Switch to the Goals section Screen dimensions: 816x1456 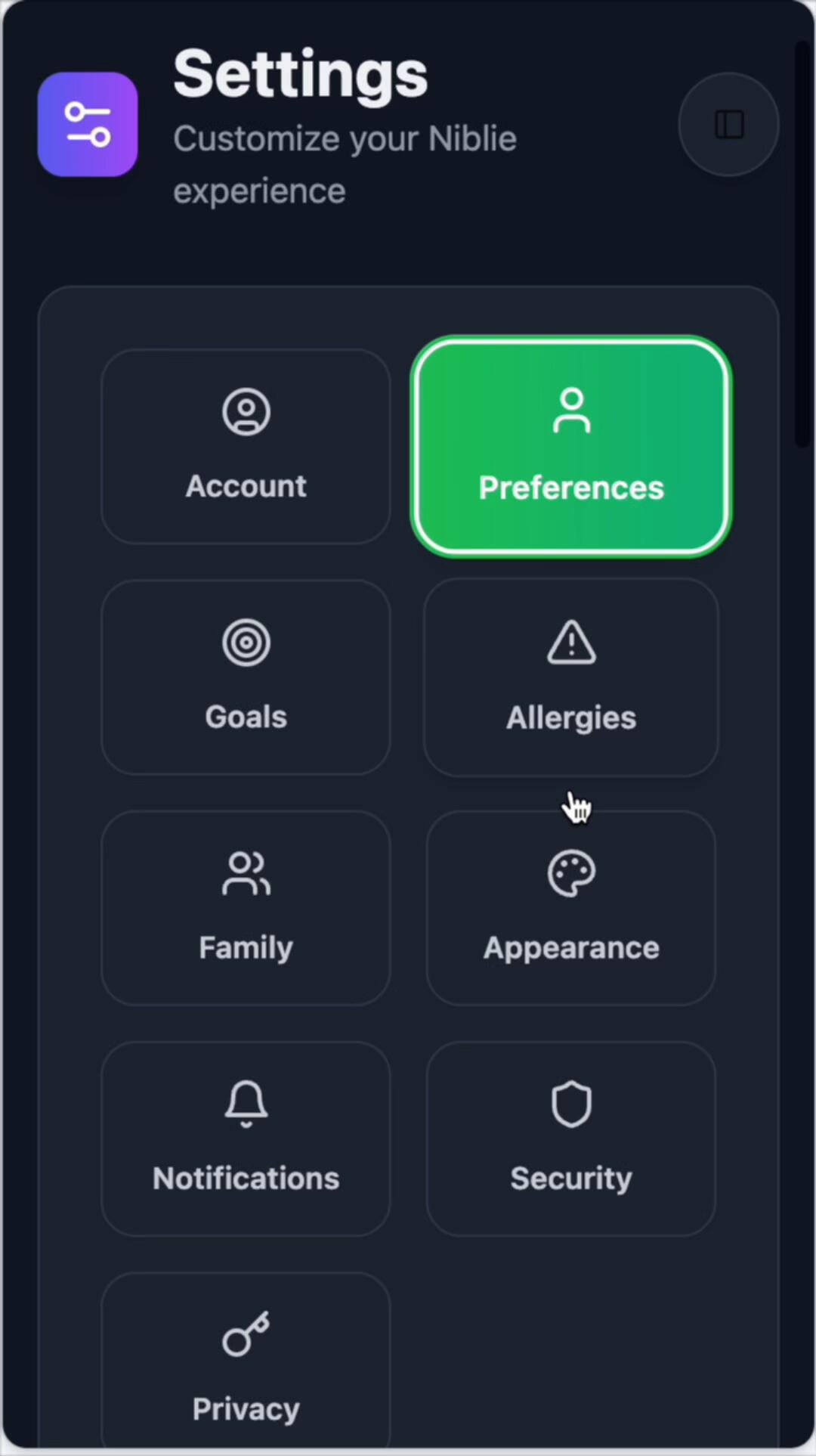click(x=246, y=677)
